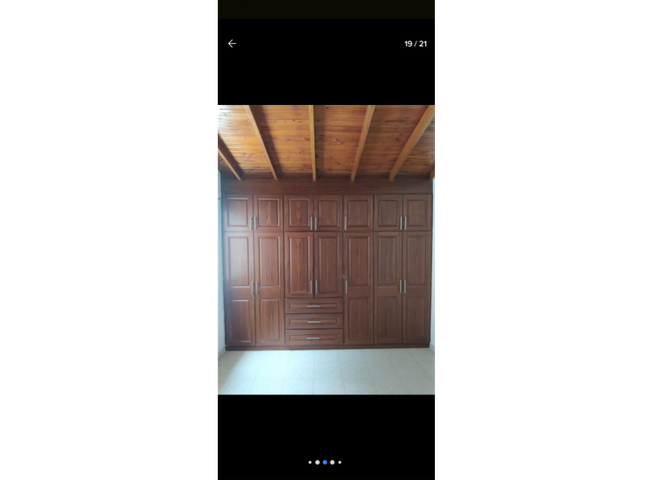The height and width of the screenshot is (480, 652).
Task: Go back using the arrow icon
Action: [232, 44]
